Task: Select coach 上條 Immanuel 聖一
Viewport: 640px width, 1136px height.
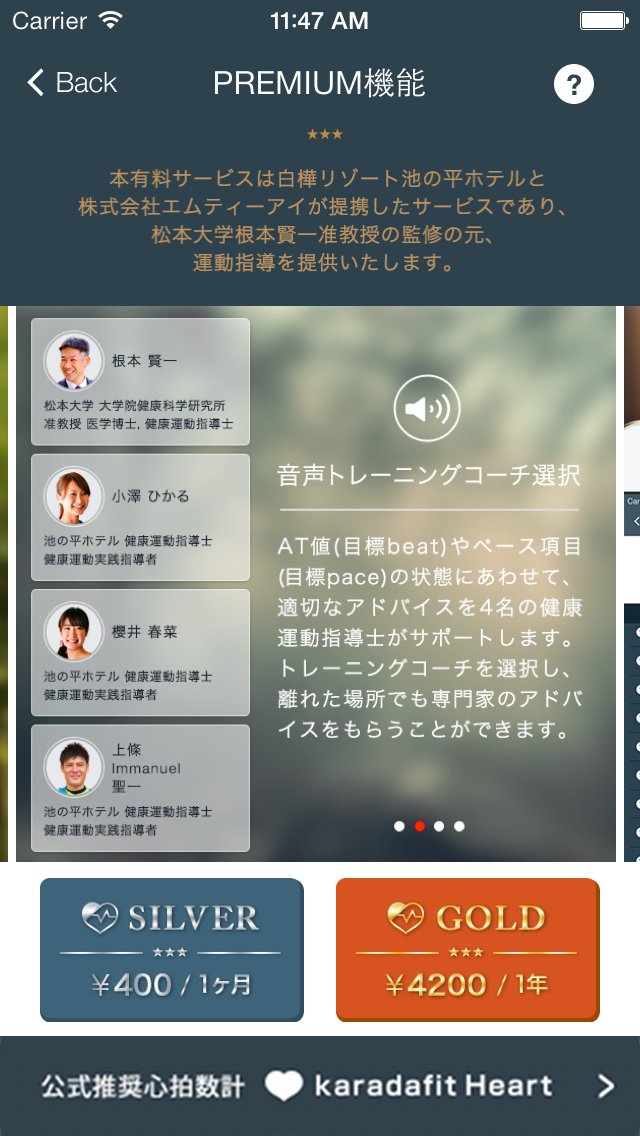Action: pos(140,788)
